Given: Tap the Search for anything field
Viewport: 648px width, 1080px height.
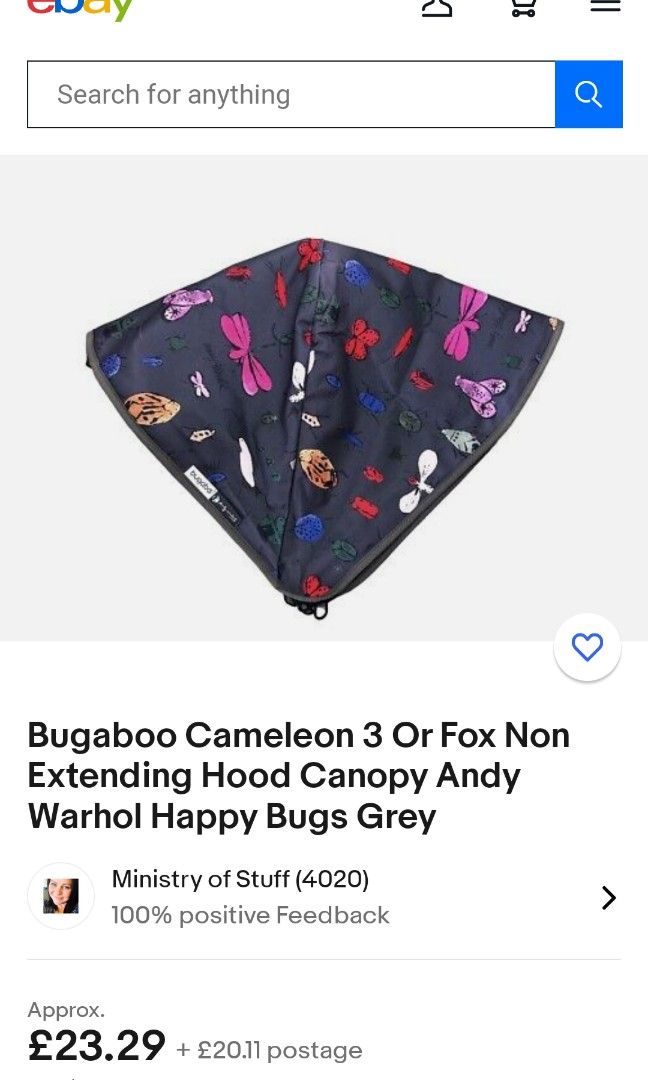Looking at the screenshot, I should point(290,94).
